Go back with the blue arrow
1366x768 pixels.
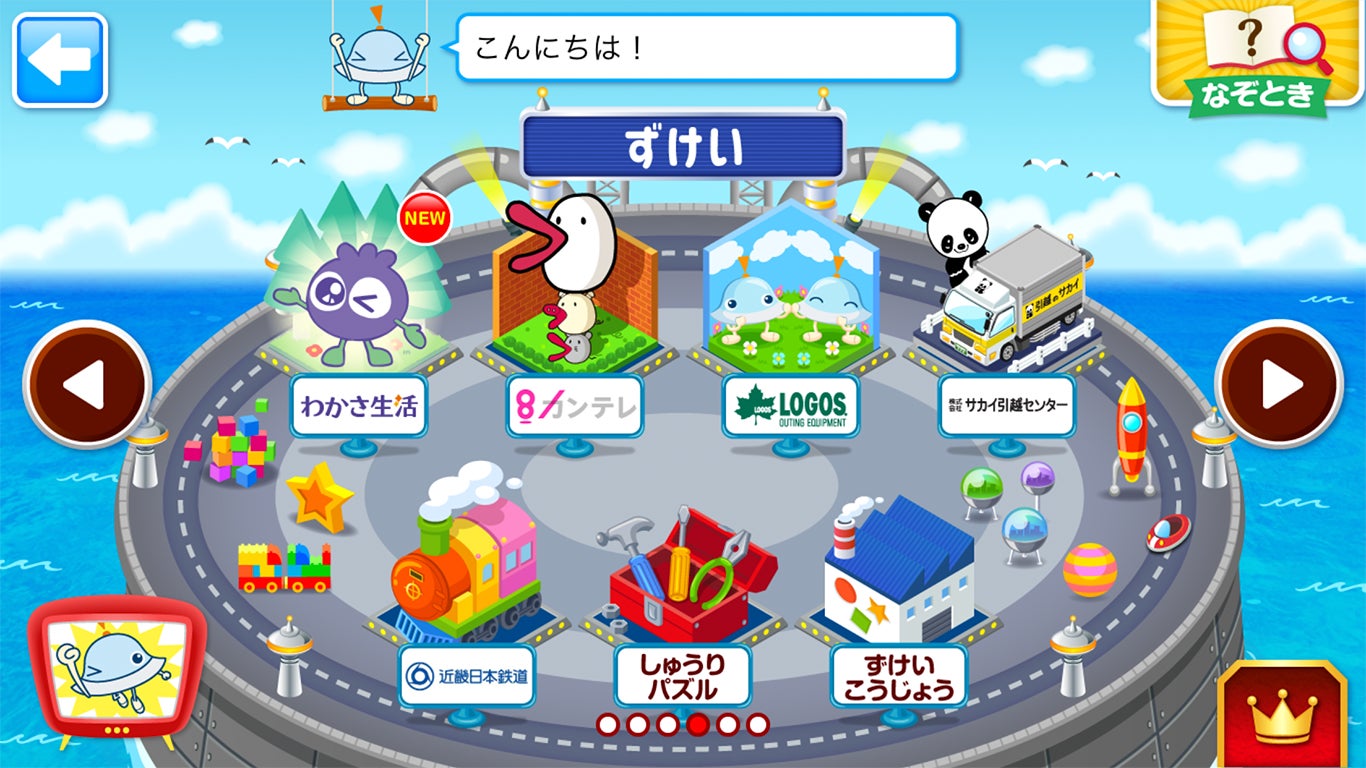(x=60, y=60)
